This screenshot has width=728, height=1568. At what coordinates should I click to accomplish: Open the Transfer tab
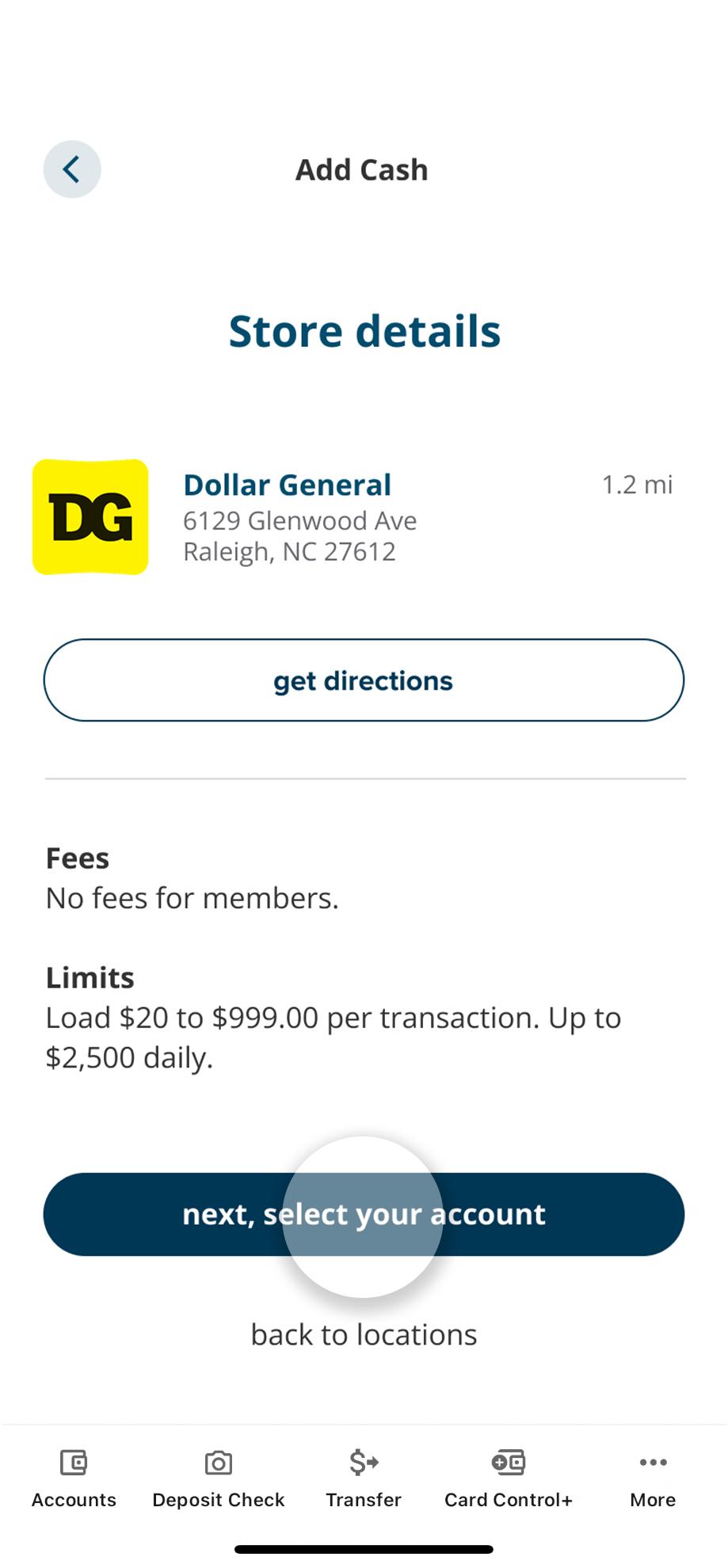point(364,1478)
